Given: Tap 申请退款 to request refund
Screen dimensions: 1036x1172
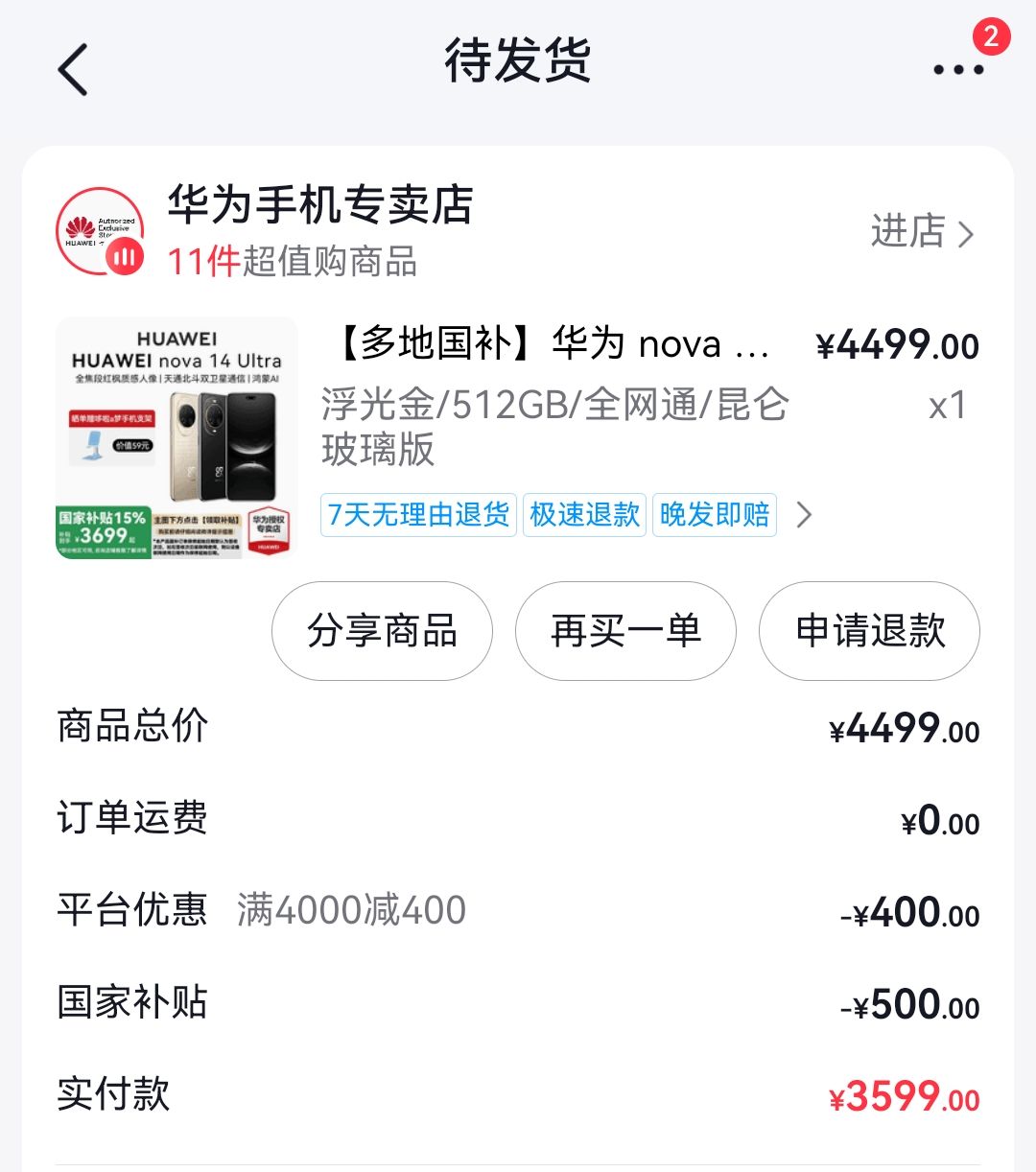Looking at the screenshot, I should coord(868,631).
